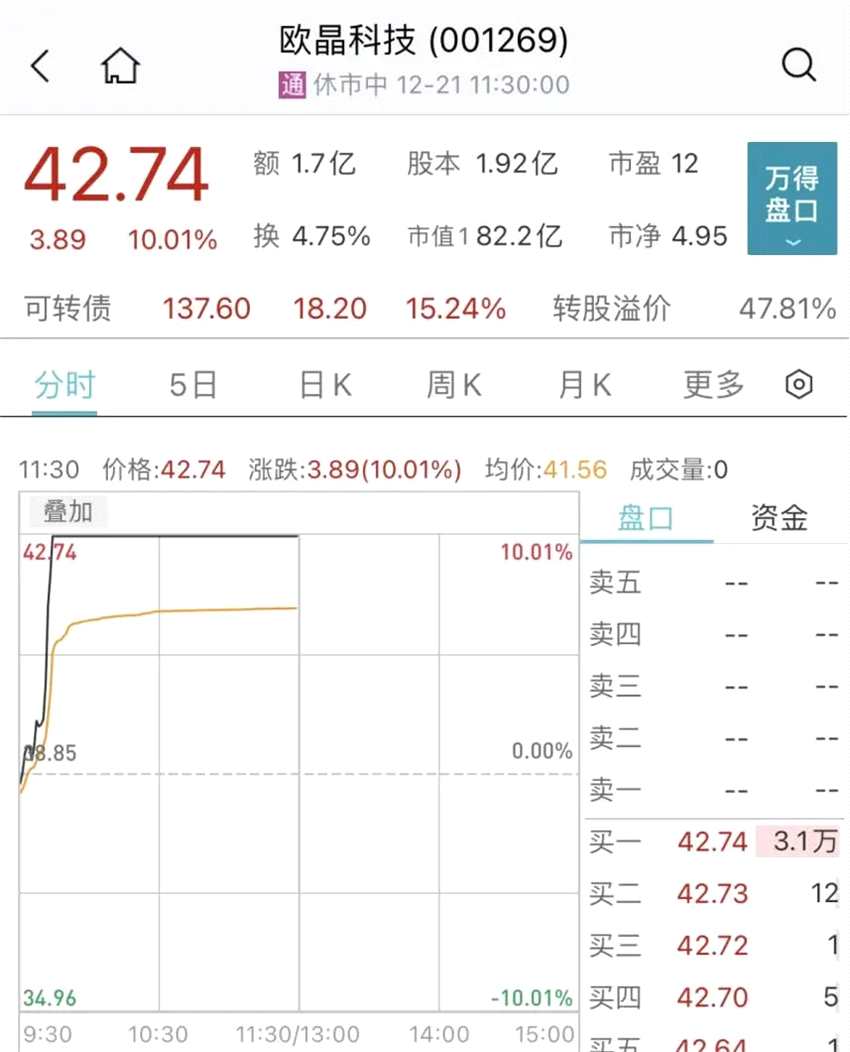Search for another stock
The image size is (850, 1052).
pyautogui.click(x=798, y=66)
